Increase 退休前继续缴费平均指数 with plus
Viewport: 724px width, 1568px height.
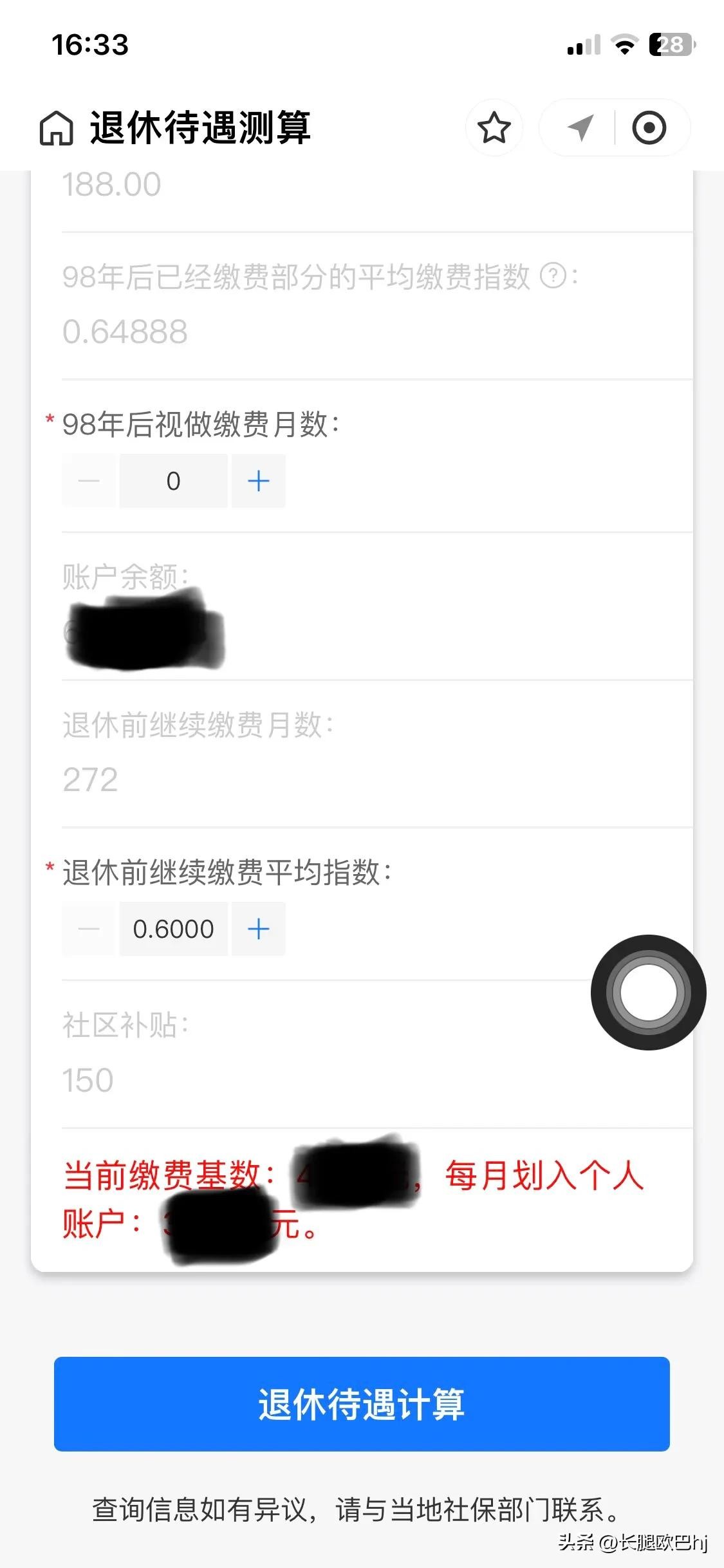click(258, 929)
